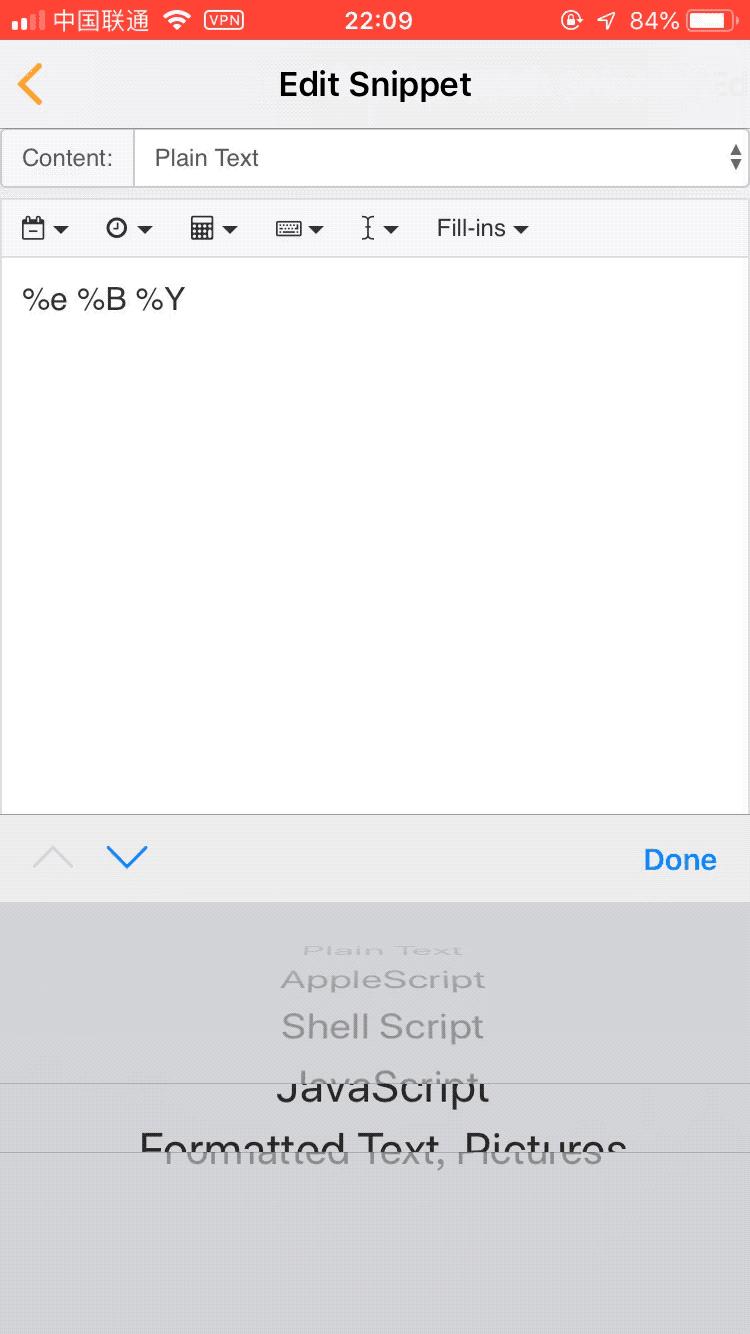This screenshot has height=1334, width=750.
Task: Open the time macro menu
Action: (129, 229)
